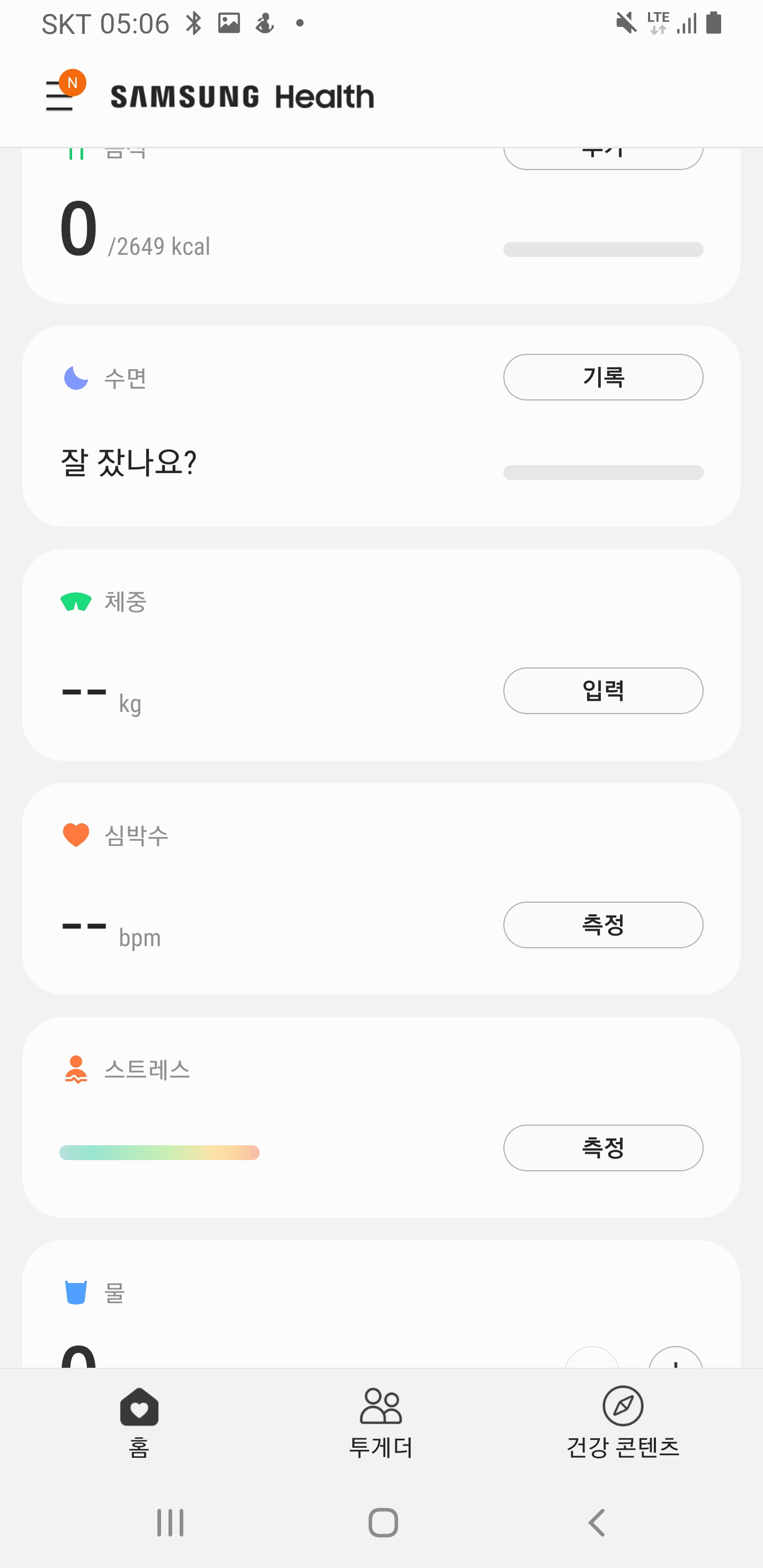Open the 스트레스 stress card
The width and height of the screenshot is (763, 1568).
coord(381,1117)
